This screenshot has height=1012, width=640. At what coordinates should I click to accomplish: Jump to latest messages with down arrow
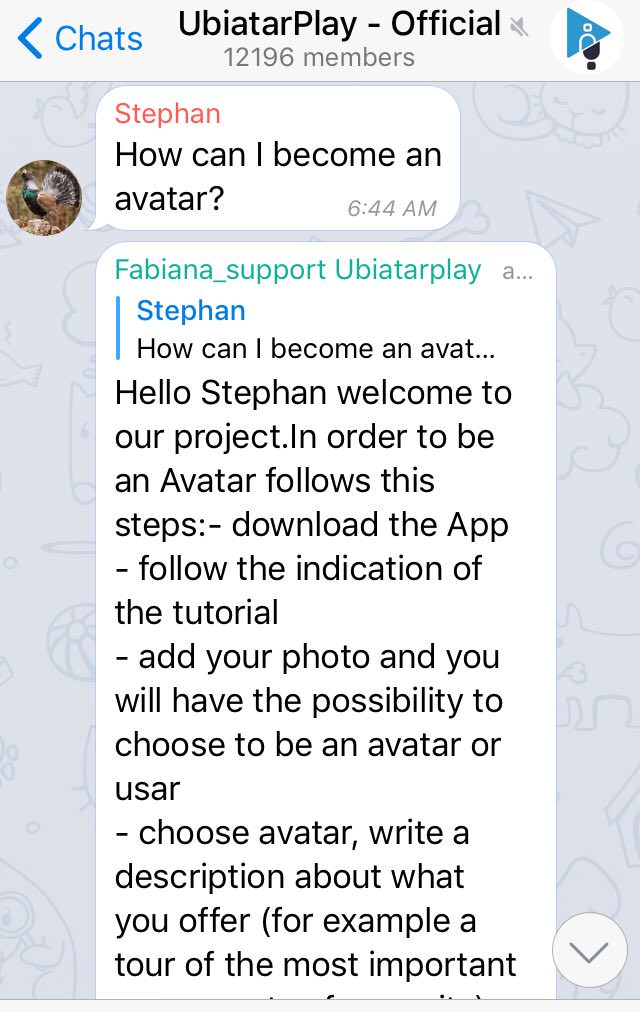(x=589, y=951)
